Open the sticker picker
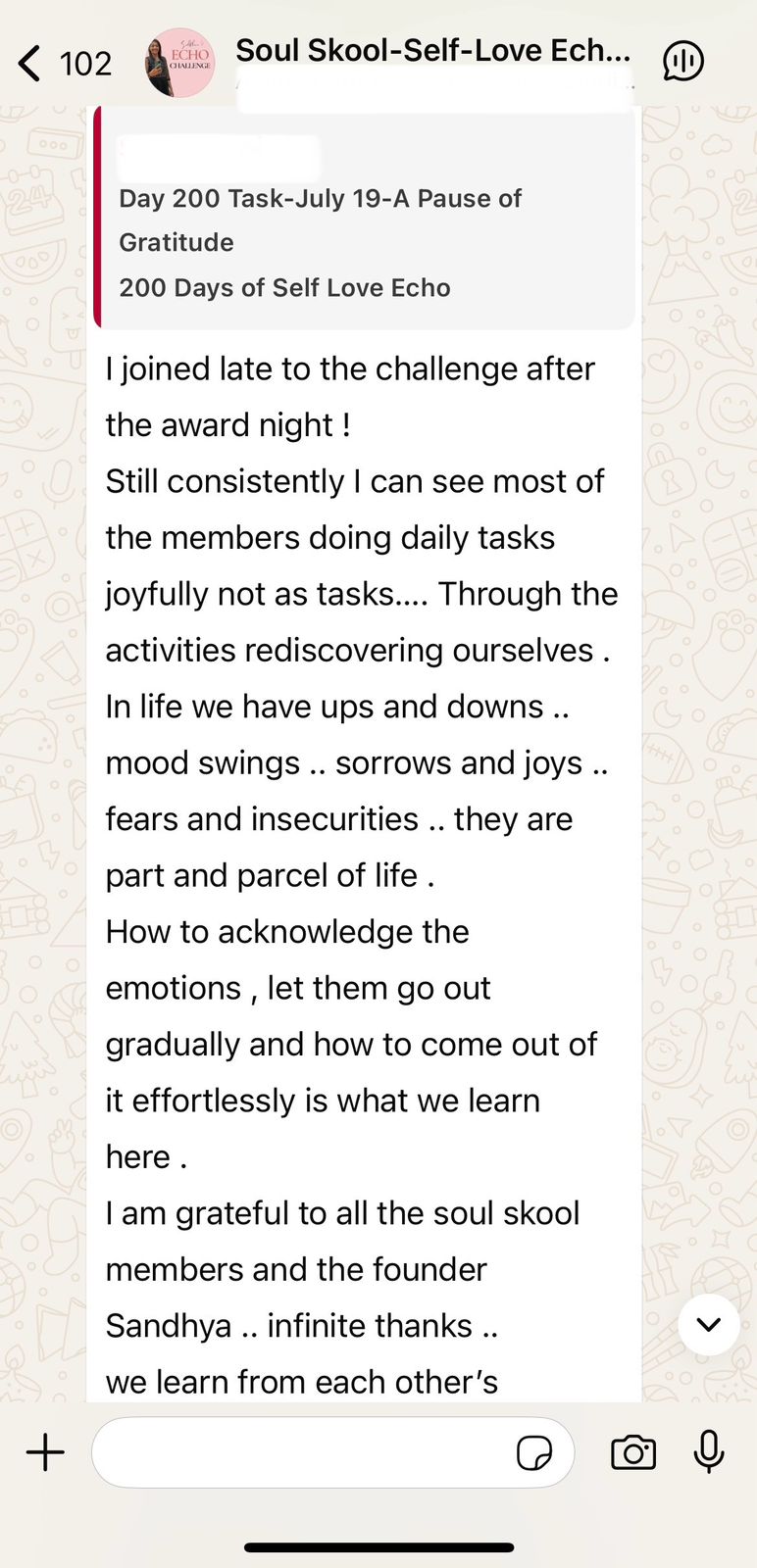757x1568 pixels. click(534, 1452)
